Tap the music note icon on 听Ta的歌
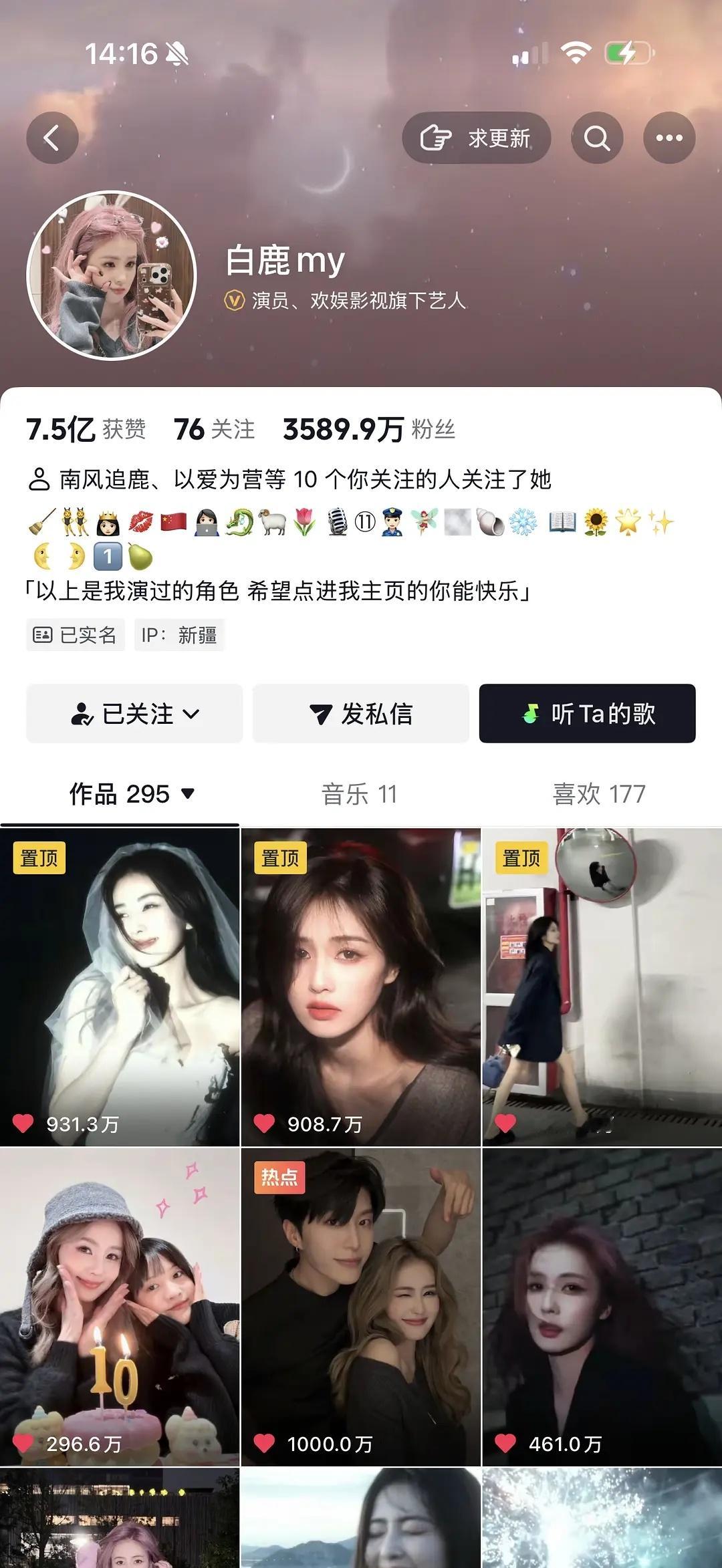 (530, 714)
